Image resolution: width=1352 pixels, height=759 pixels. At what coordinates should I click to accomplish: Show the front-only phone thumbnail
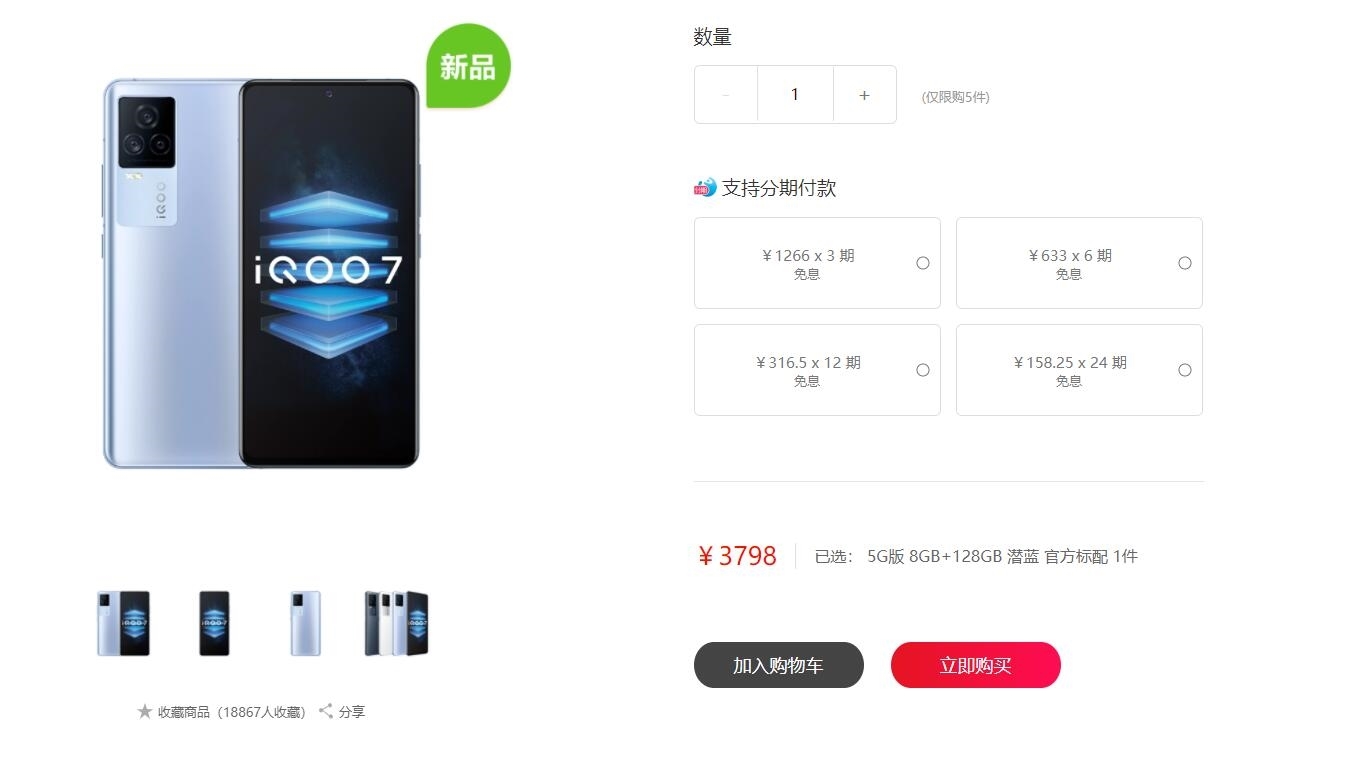tap(214, 623)
